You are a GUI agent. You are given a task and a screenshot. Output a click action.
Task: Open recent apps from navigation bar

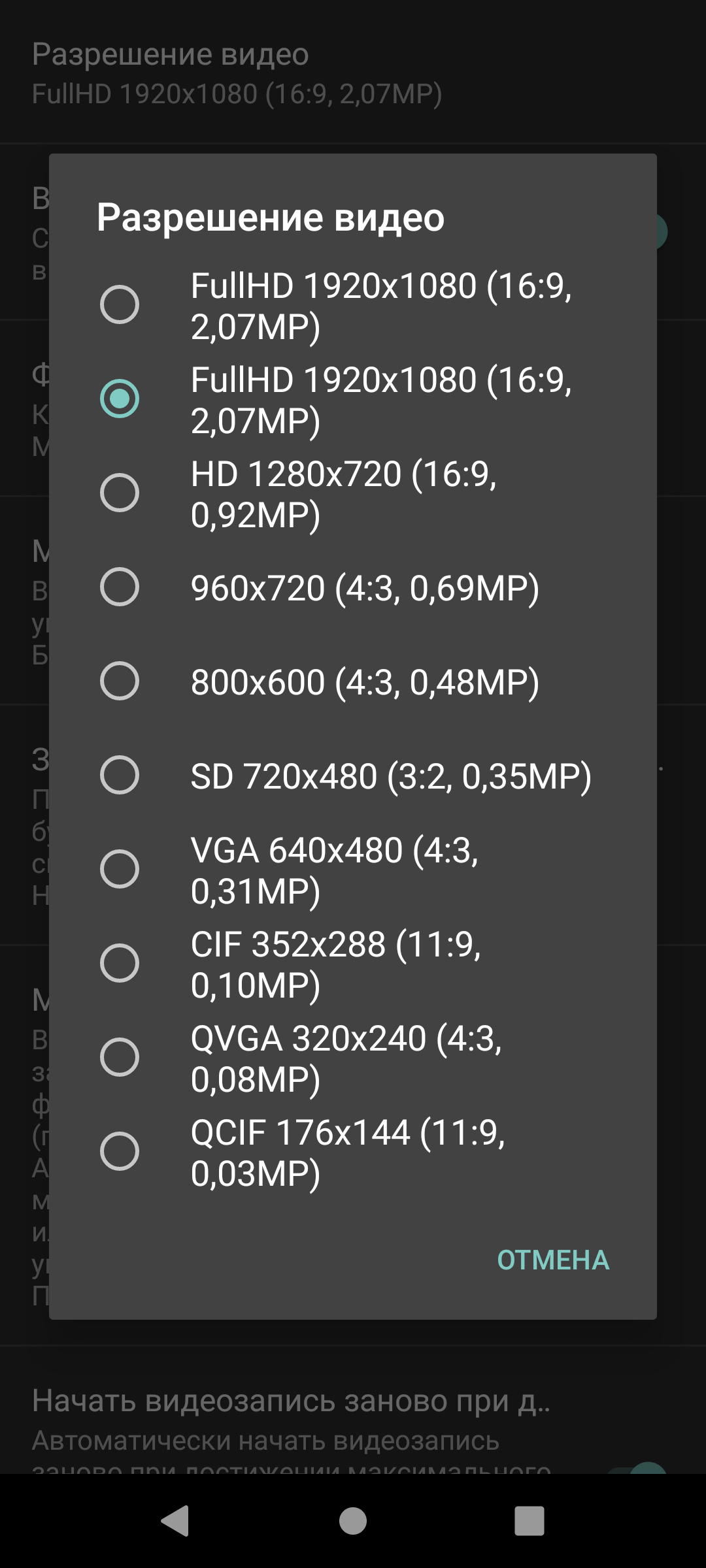(529, 1520)
